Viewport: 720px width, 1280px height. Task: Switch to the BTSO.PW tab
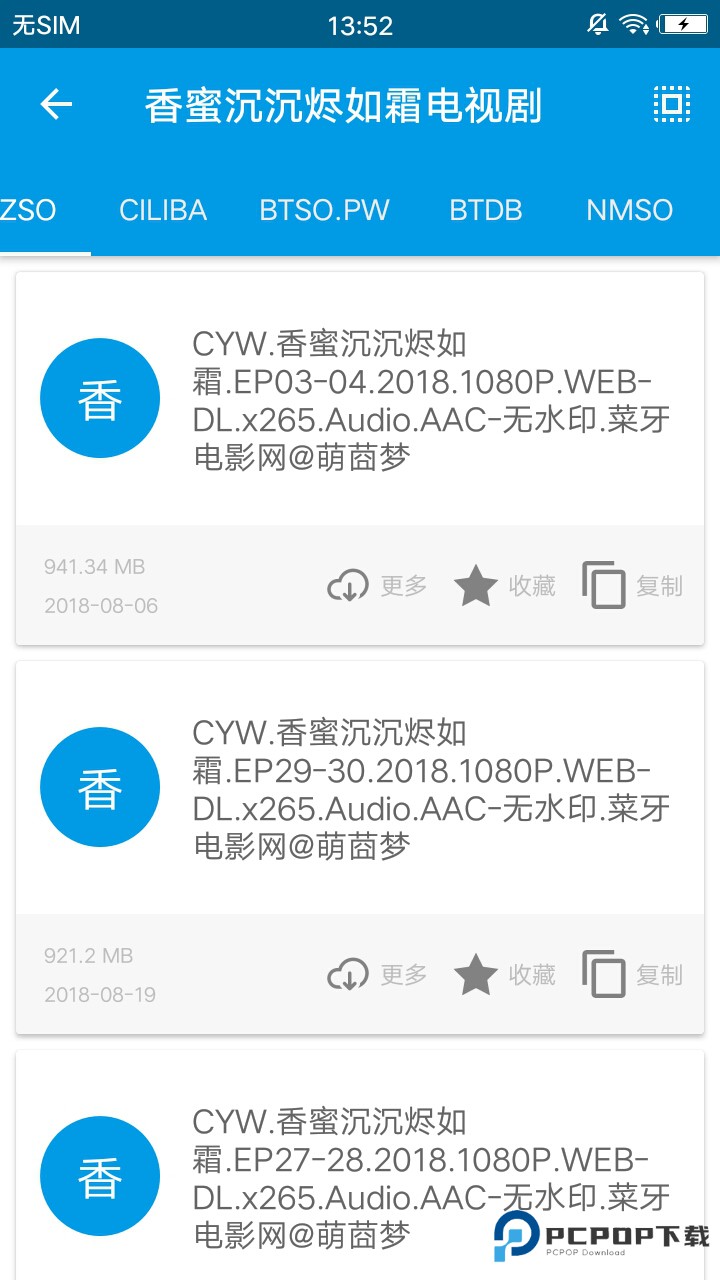(325, 210)
